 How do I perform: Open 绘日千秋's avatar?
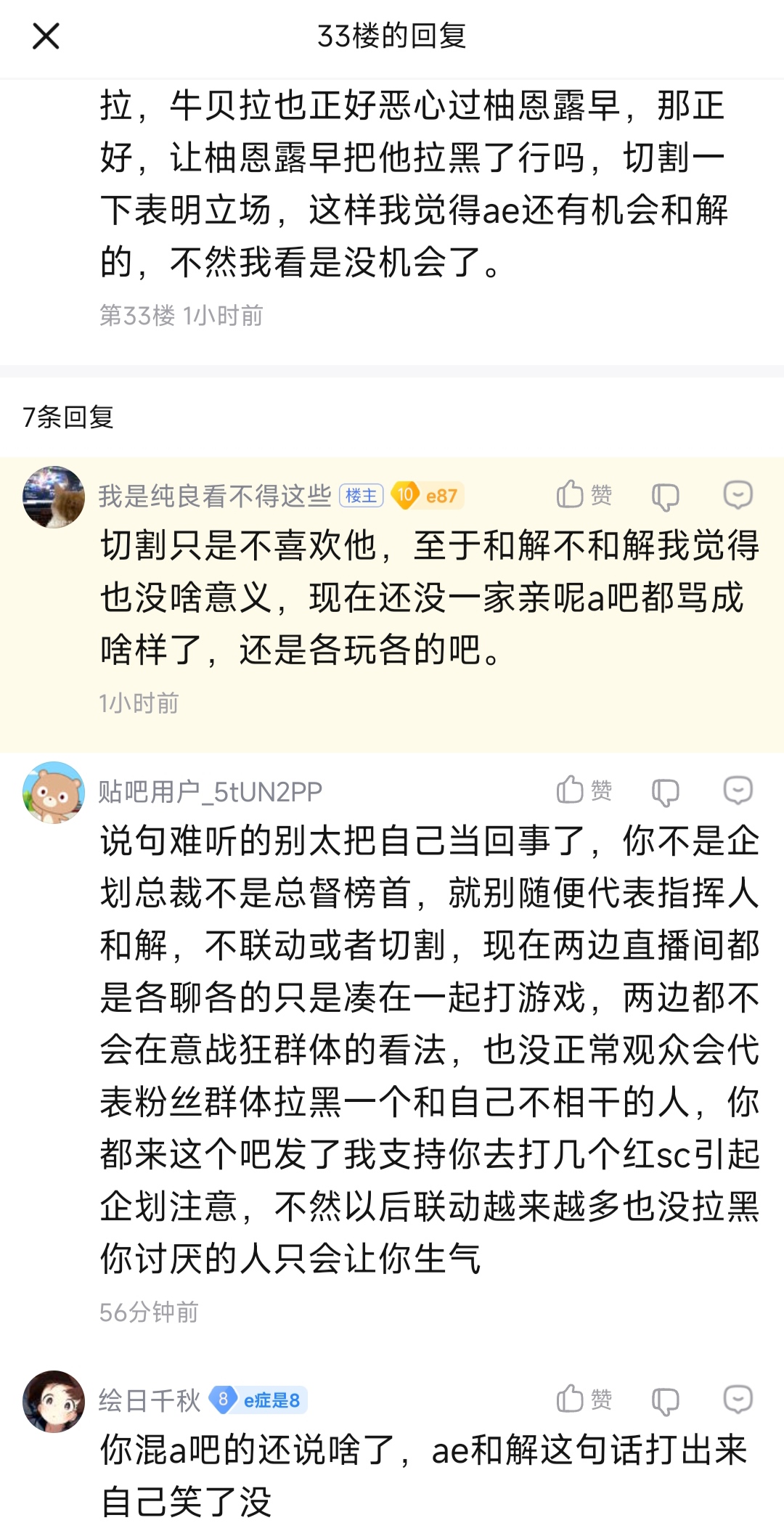(x=54, y=1402)
